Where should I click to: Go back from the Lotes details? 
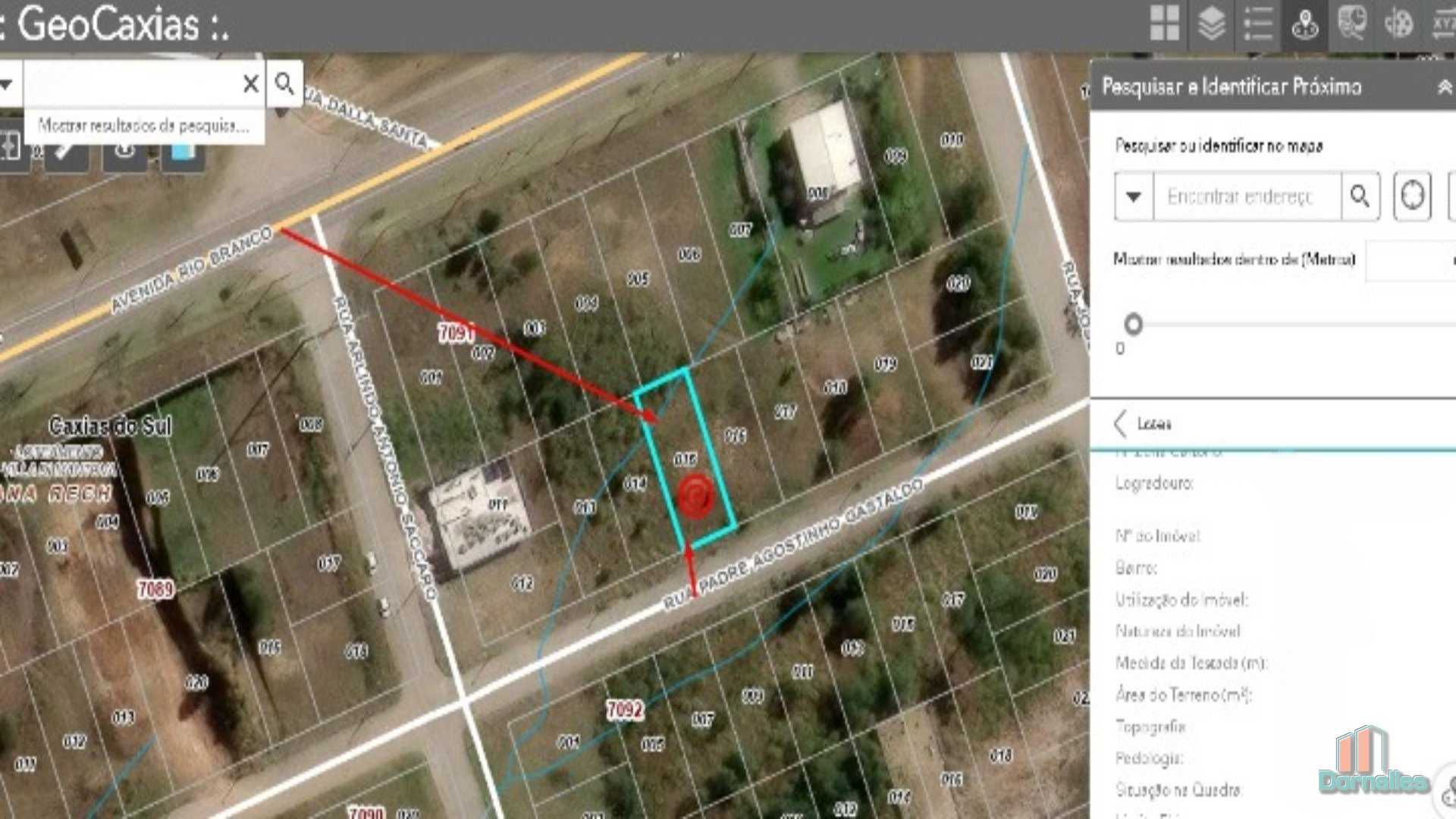click(x=1121, y=423)
